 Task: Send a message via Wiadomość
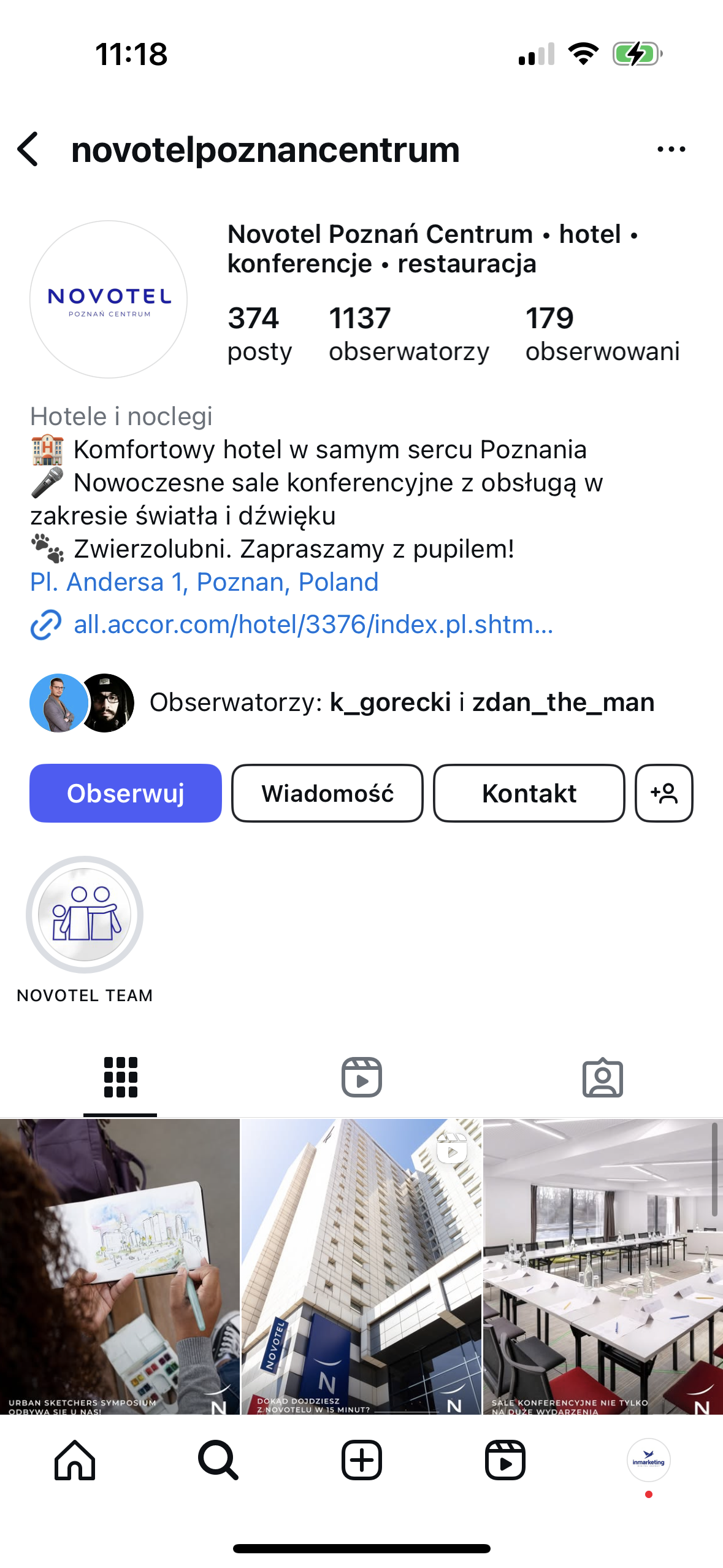(327, 793)
